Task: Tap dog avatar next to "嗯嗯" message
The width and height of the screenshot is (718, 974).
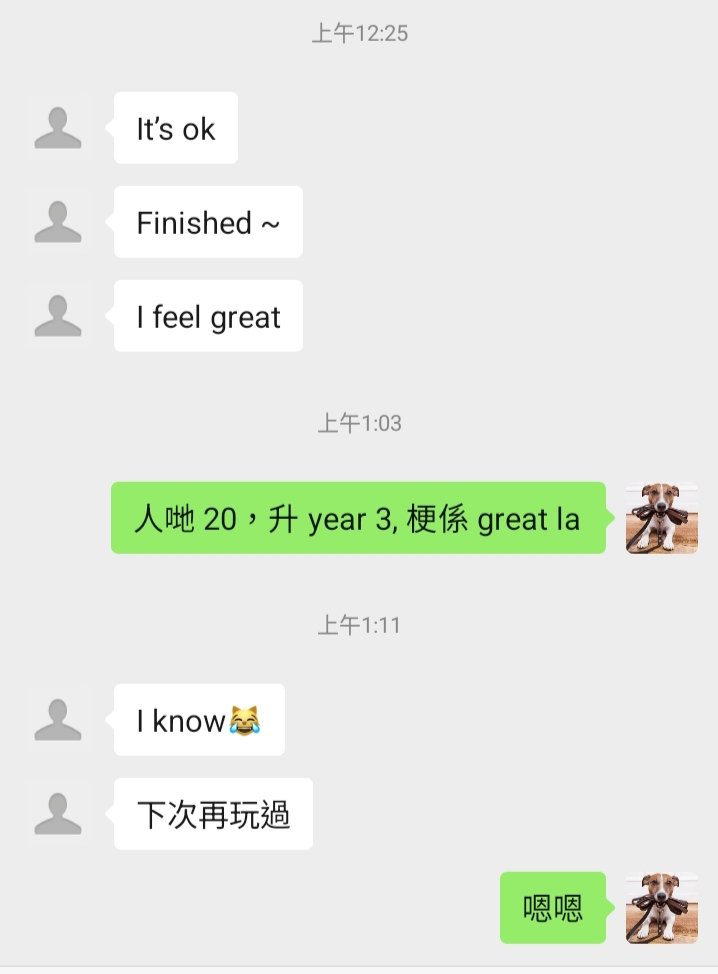Action: 661,908
